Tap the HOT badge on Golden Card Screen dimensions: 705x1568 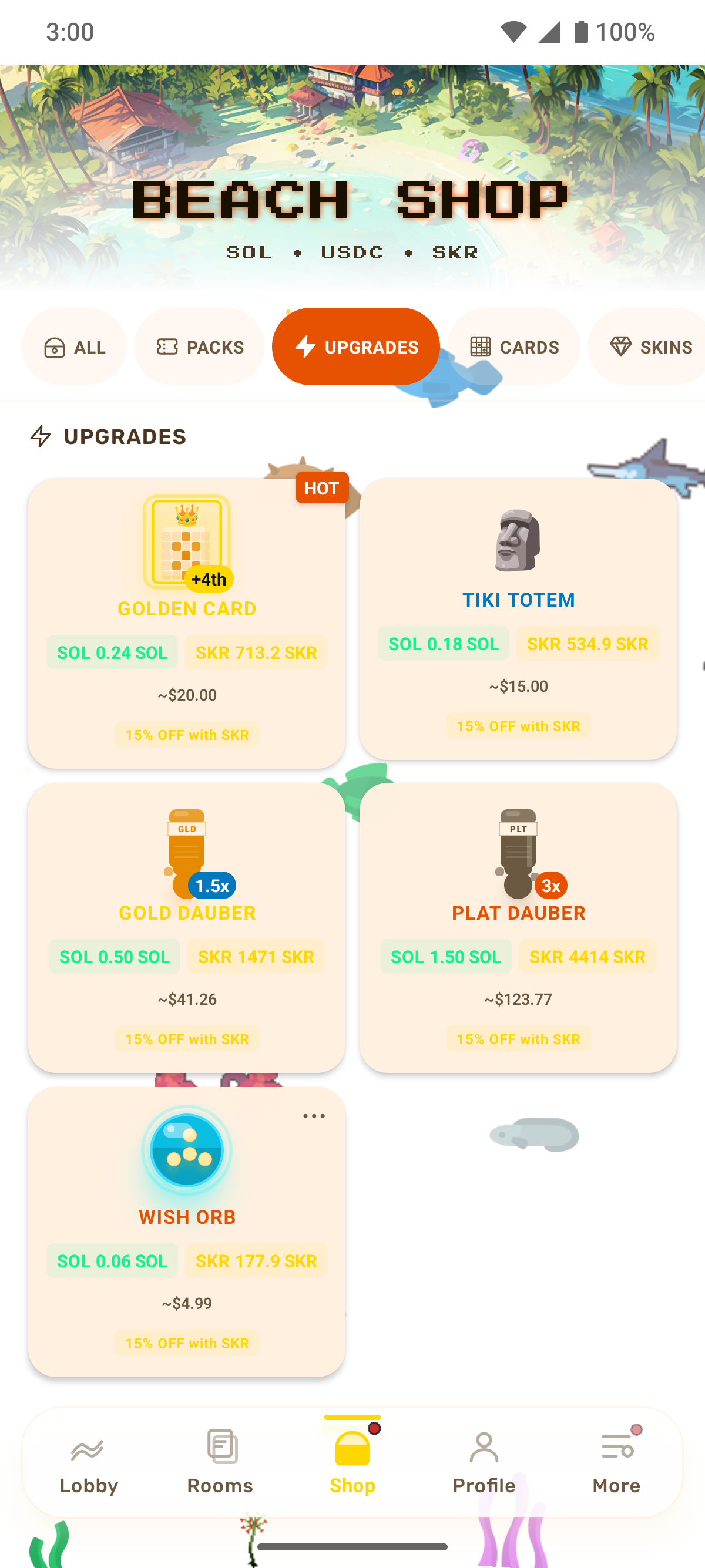321,487
